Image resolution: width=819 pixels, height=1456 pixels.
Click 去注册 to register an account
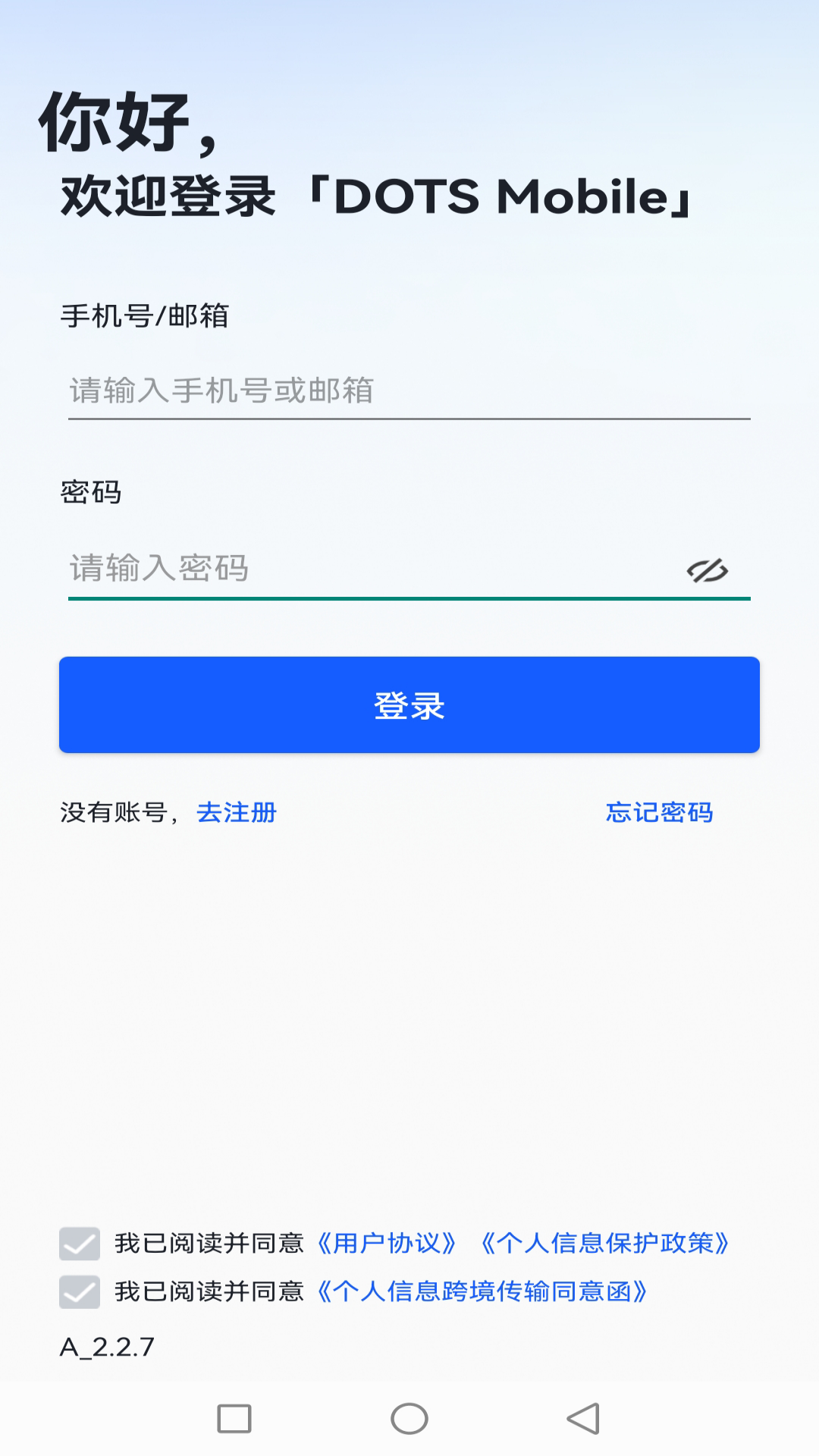pyautogui.click(x=237, y=814)
